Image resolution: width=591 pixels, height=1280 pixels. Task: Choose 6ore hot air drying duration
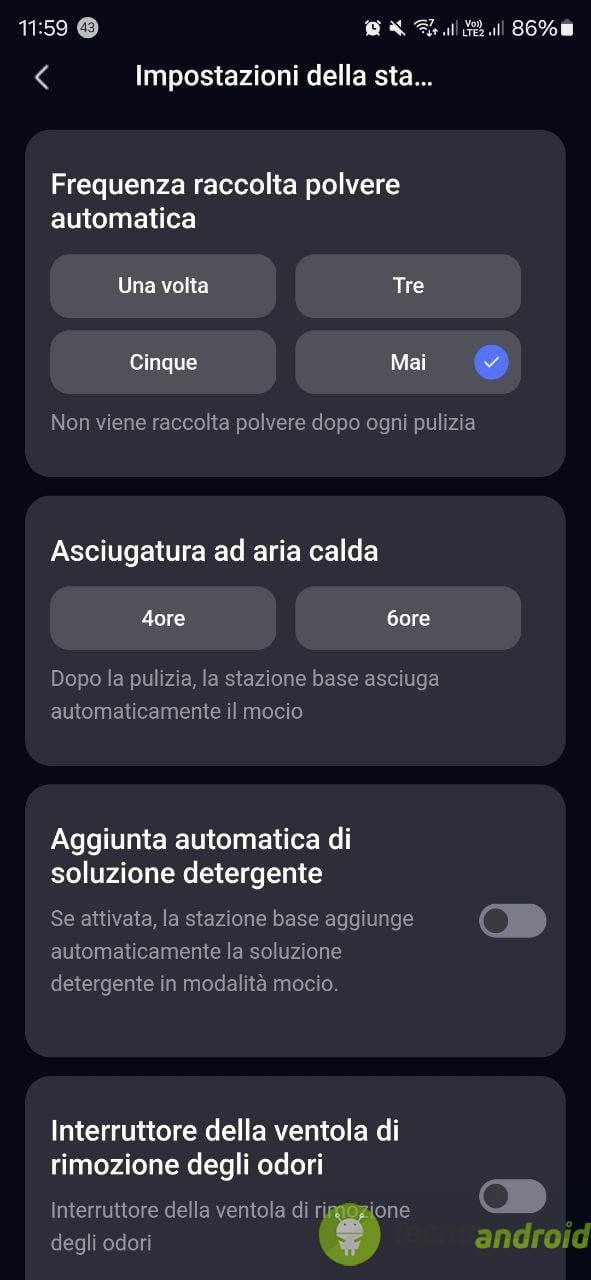(408, 618)
